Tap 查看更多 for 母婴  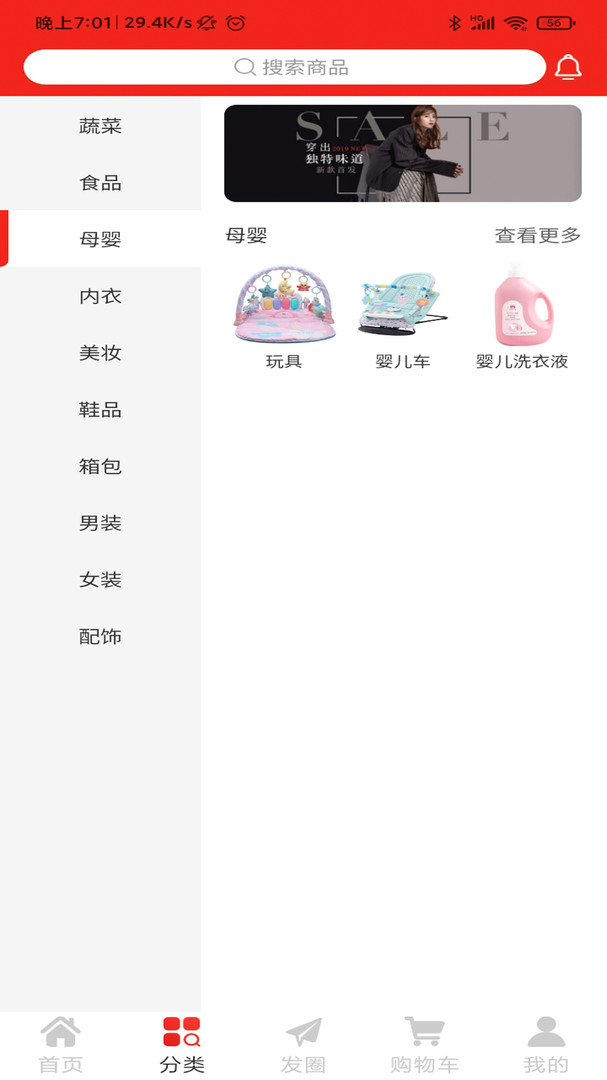(537, 236)
